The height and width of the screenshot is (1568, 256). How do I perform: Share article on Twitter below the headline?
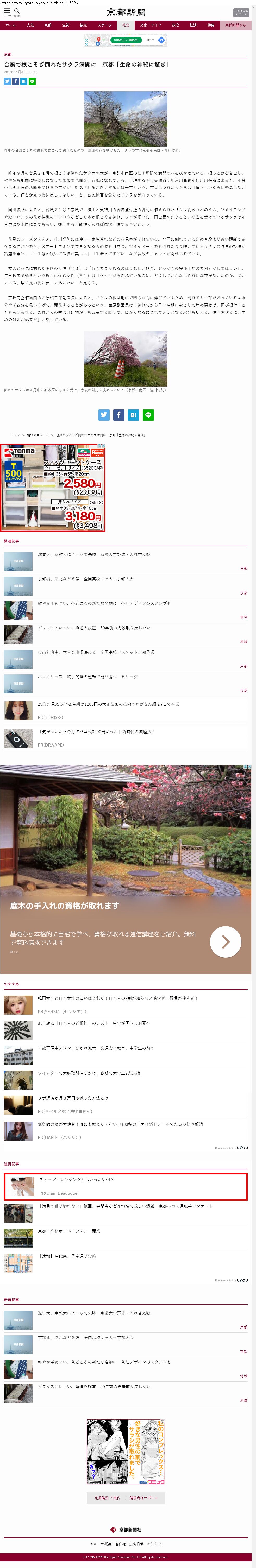tap(7, 81)
